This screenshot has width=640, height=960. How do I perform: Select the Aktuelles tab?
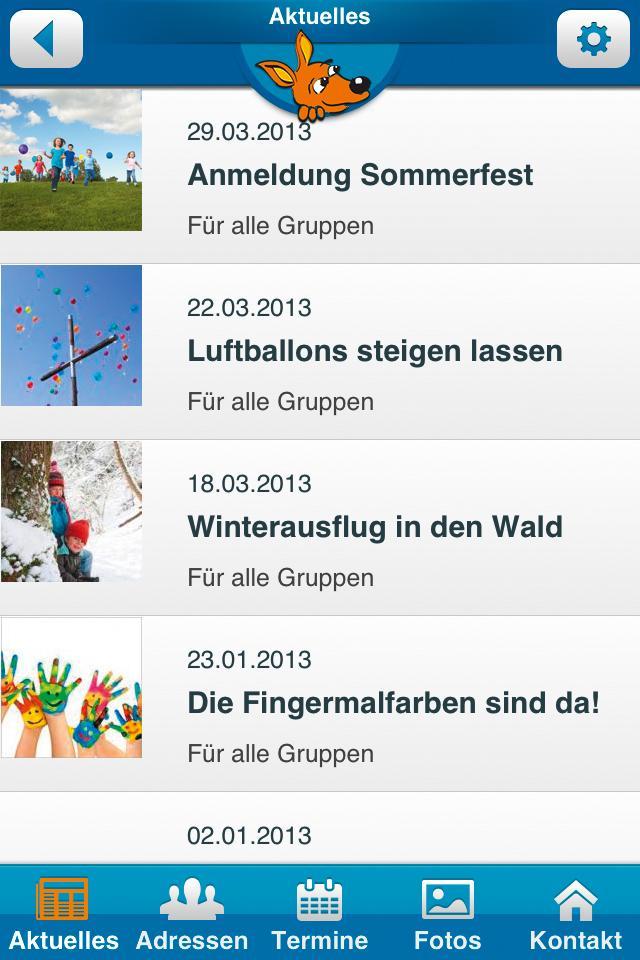pos(63,913)
